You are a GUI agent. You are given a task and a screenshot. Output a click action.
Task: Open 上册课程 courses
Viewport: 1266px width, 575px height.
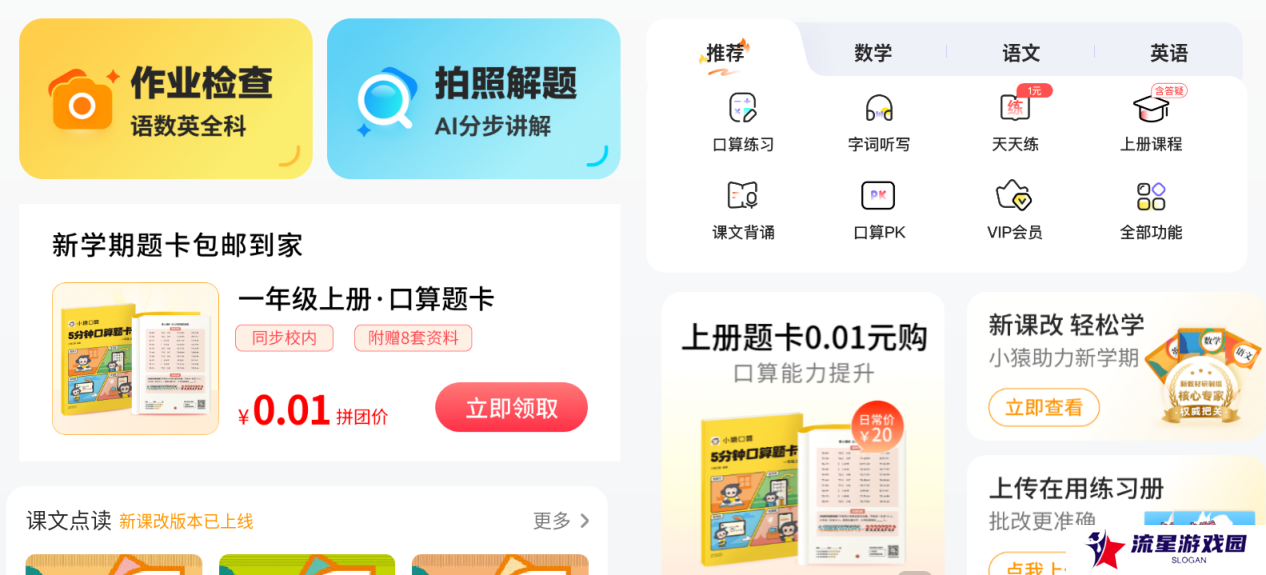[1151, 122]
